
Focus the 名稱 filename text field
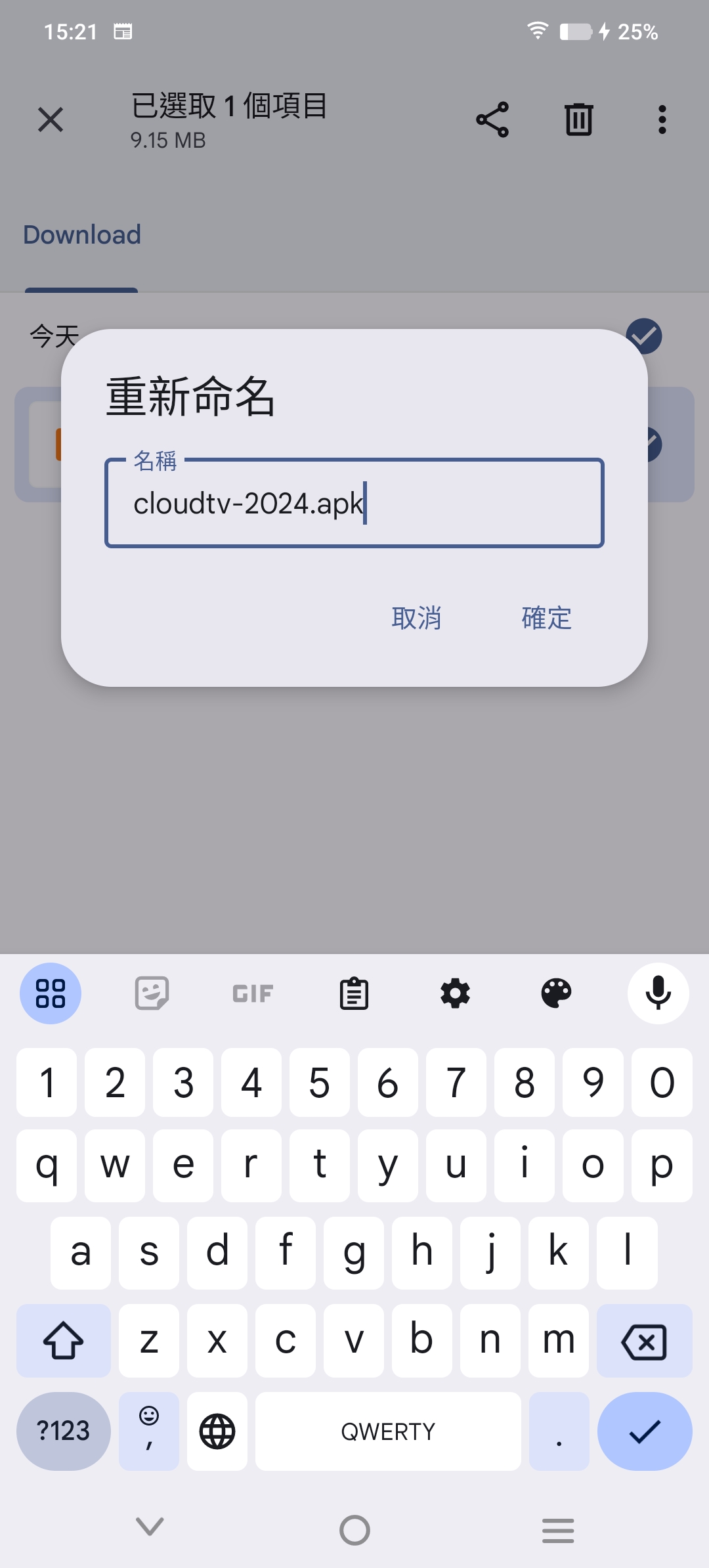(x=354, y=503)
